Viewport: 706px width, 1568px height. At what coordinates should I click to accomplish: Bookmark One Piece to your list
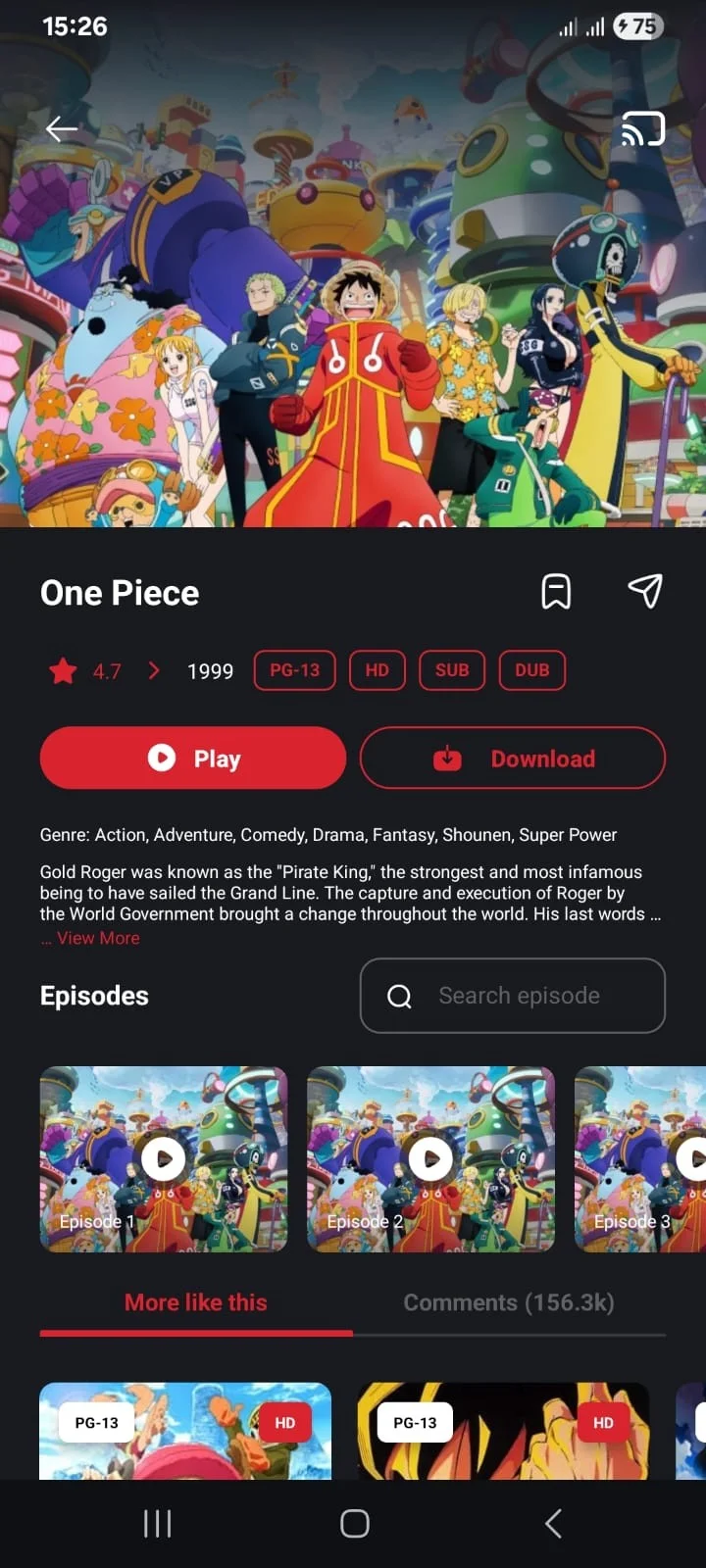tap(556, 591)
